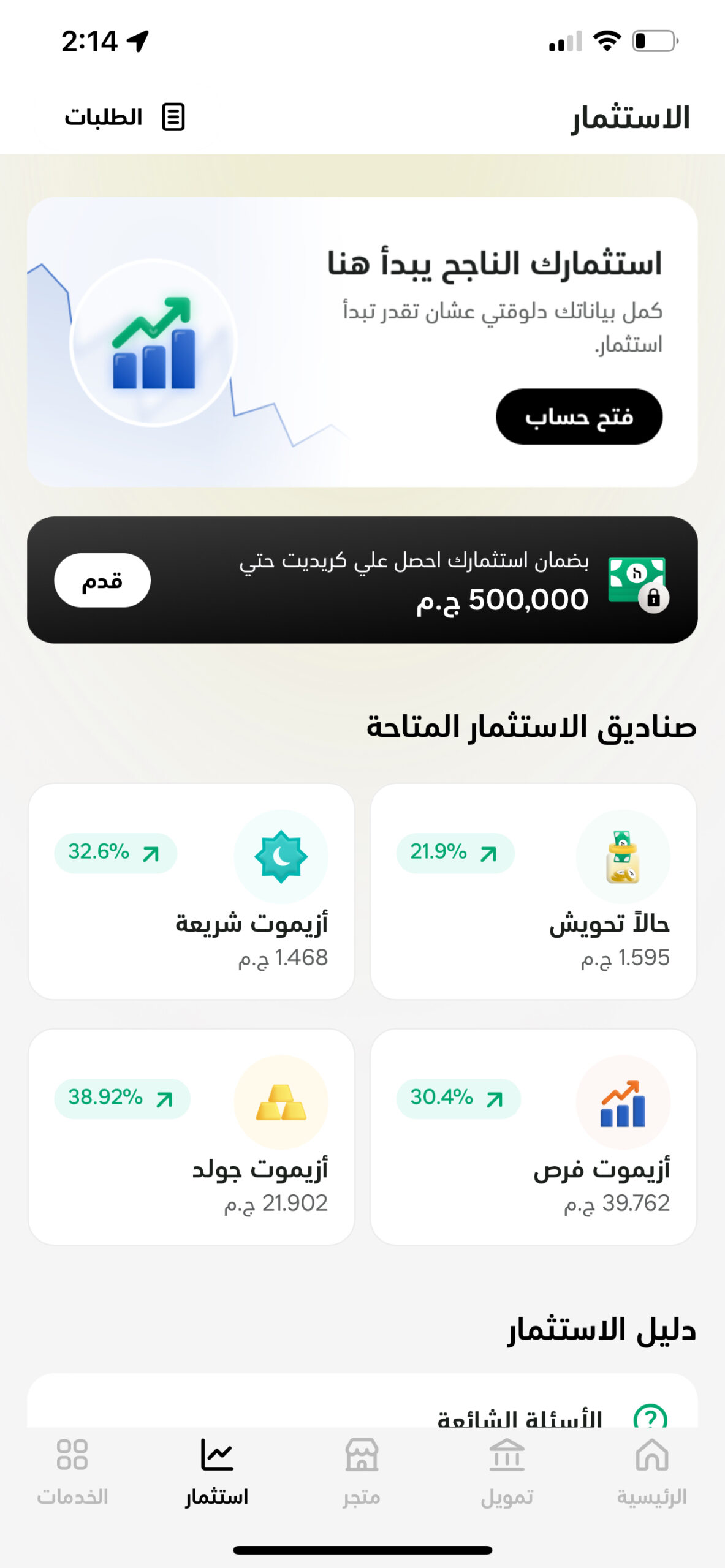Switch to the الخدمات tab

click(72, 1470)
